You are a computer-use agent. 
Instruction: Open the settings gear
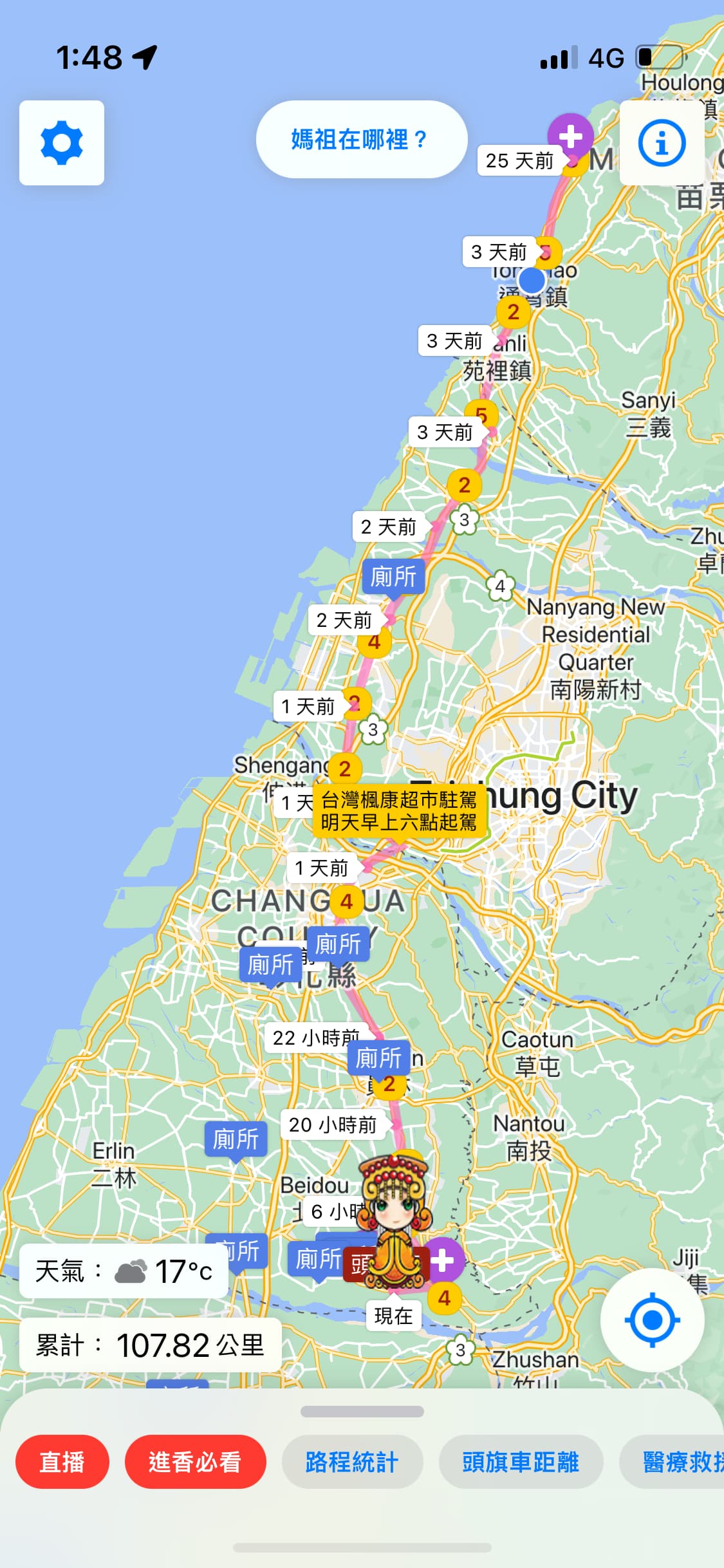click(x=62, y=143)
